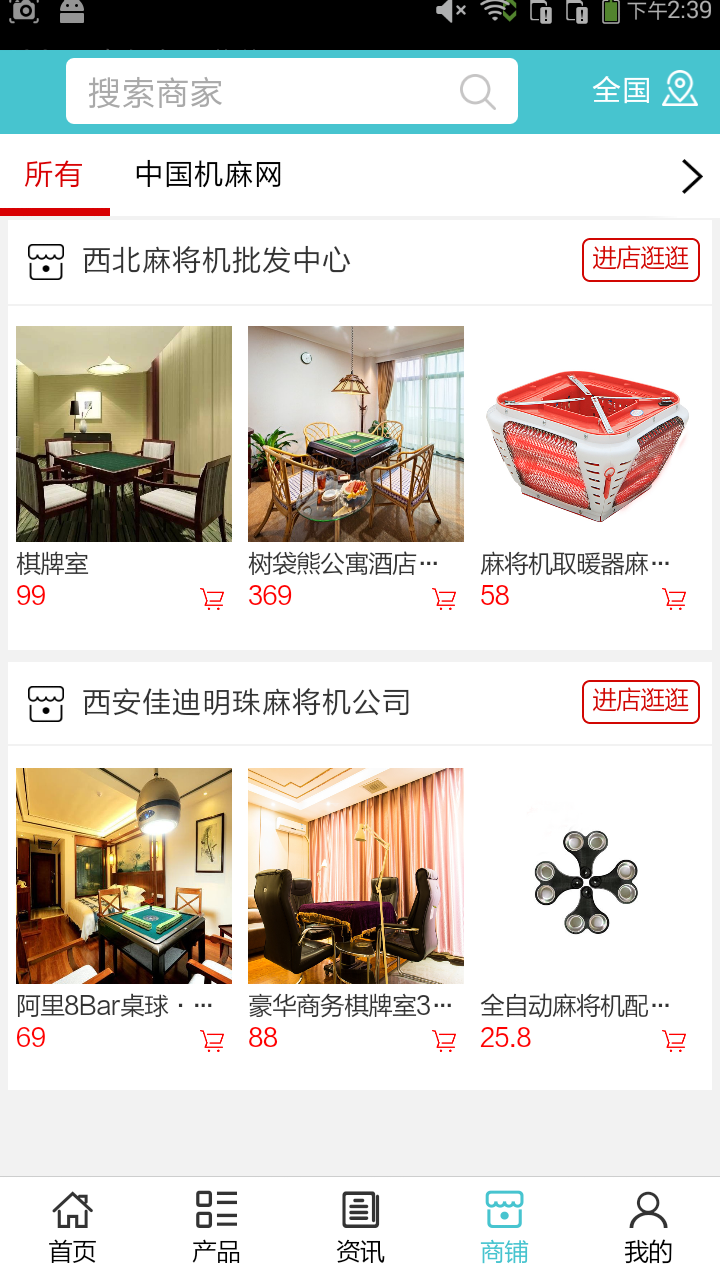Select the 所有 tab
720x1280 pixels.
tap(53, 175)
